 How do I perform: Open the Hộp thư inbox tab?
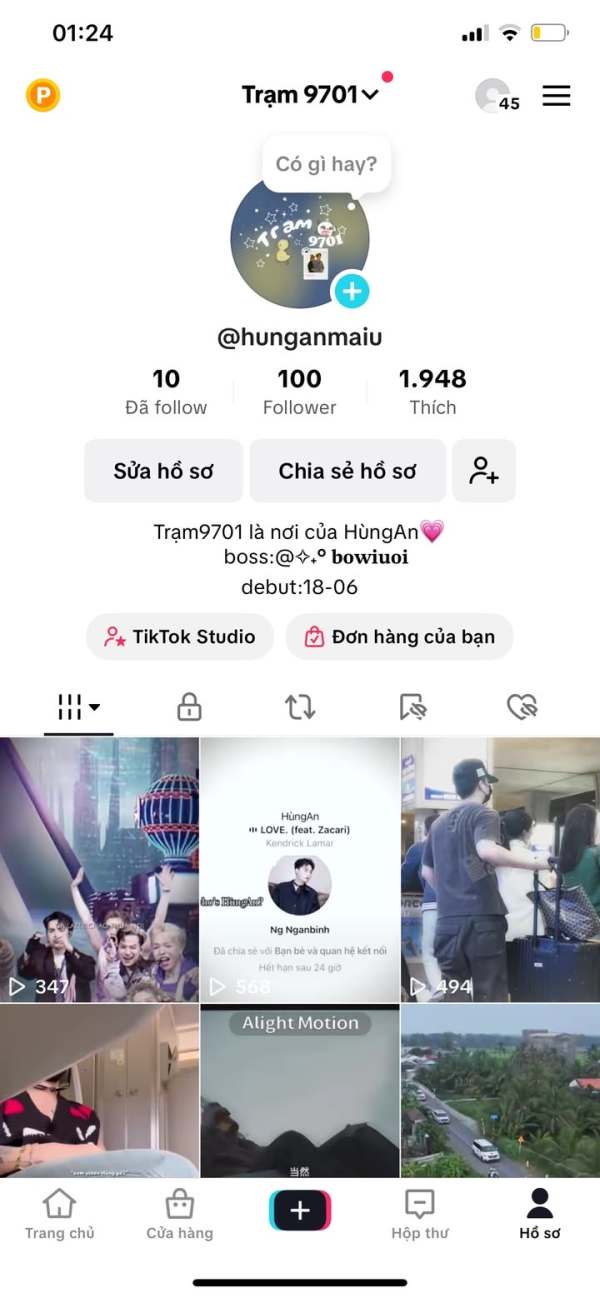[x=419, y=1214]
